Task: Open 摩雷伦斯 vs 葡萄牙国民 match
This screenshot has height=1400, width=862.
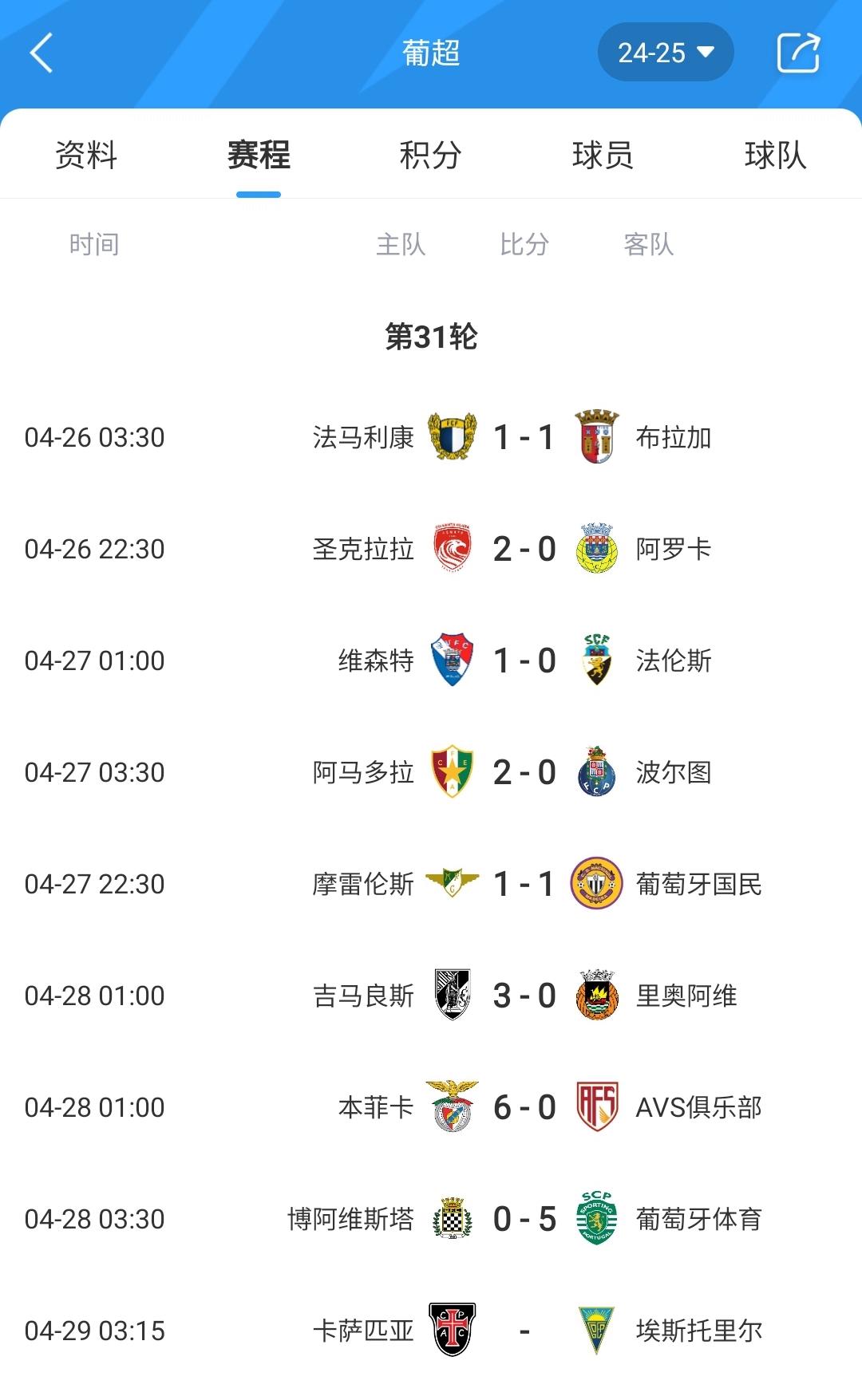Action: point(524,884)
